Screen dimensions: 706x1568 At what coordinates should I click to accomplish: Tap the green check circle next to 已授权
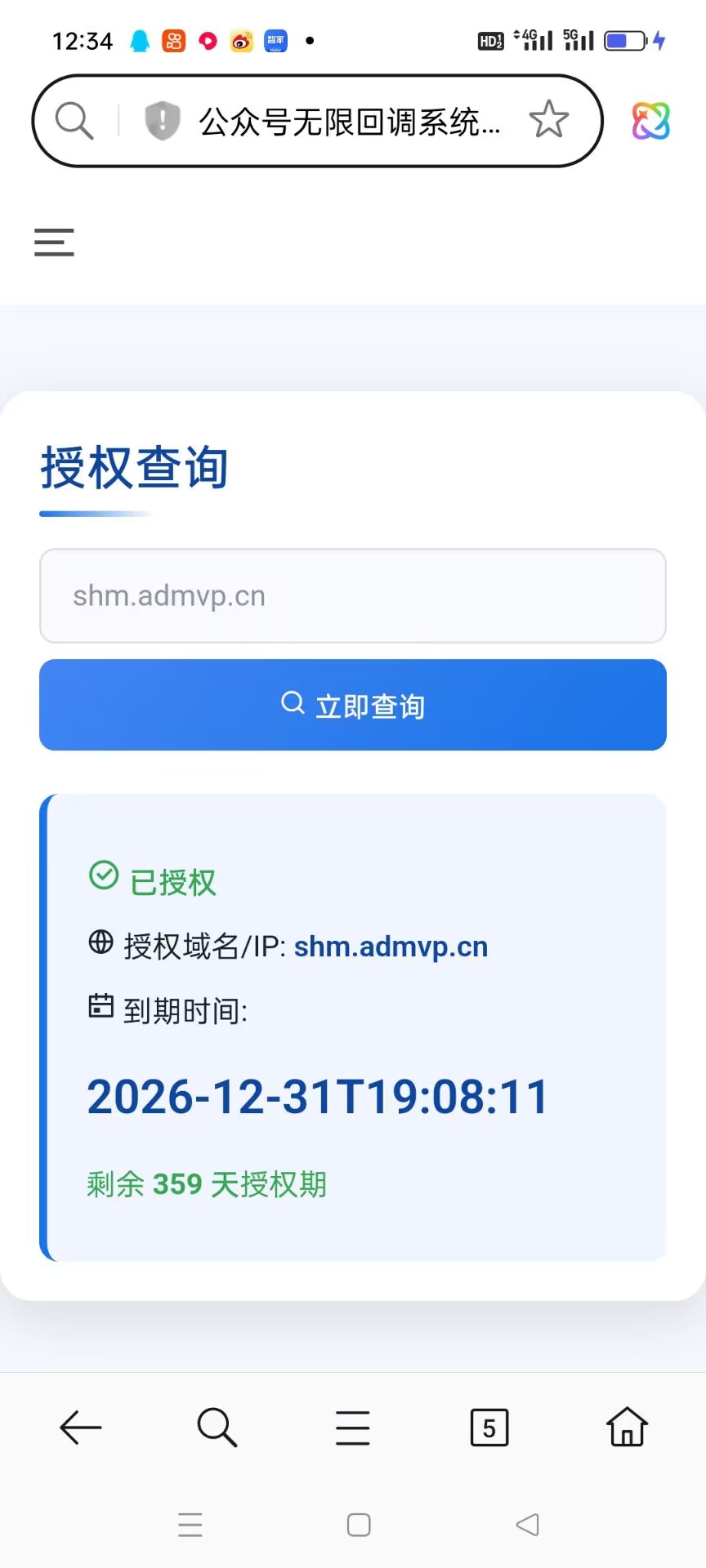103,875
